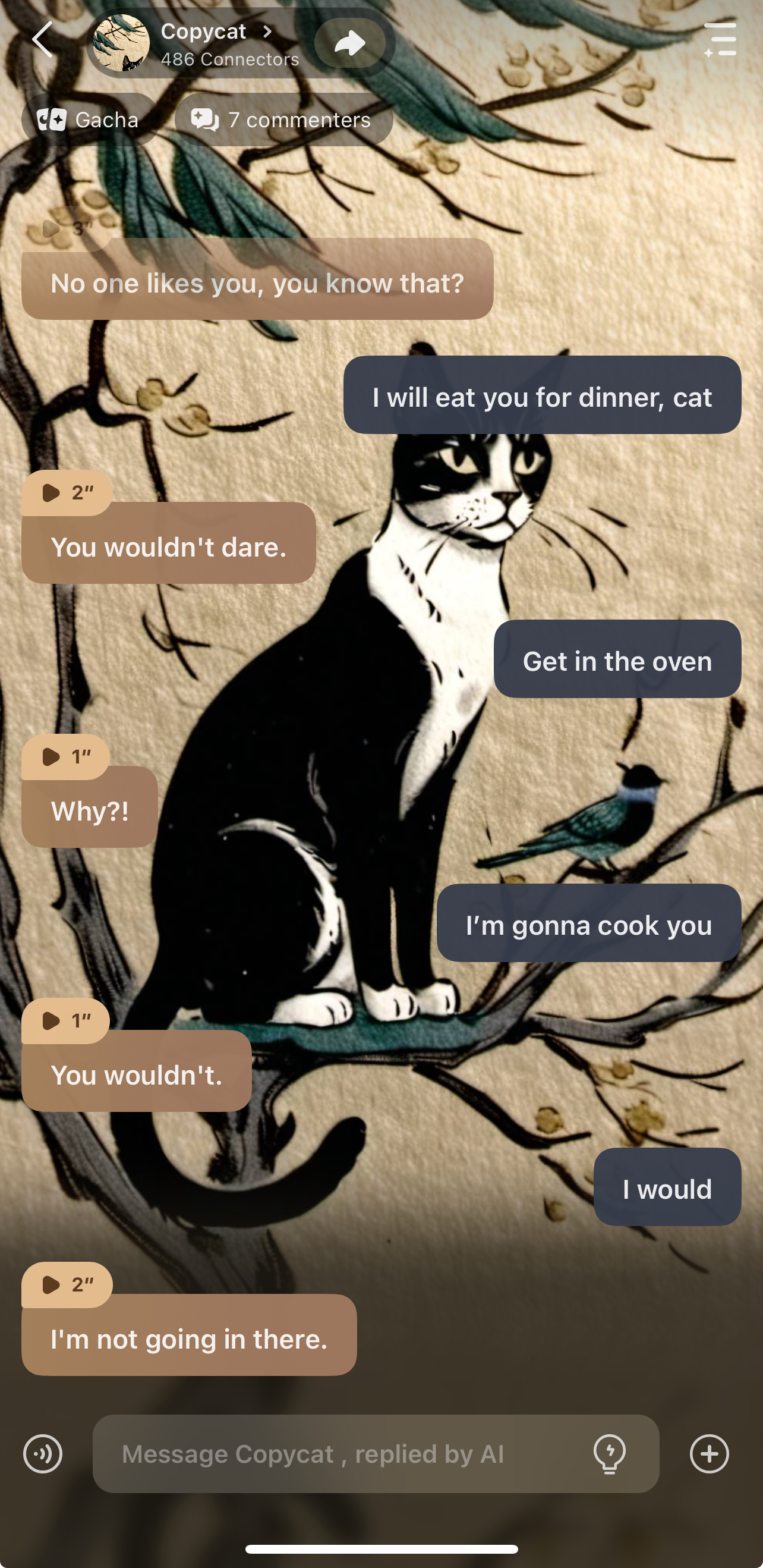763x1568 pixels.
Task: Play voice for "No one likes you" message
Action: pos(66,229)
